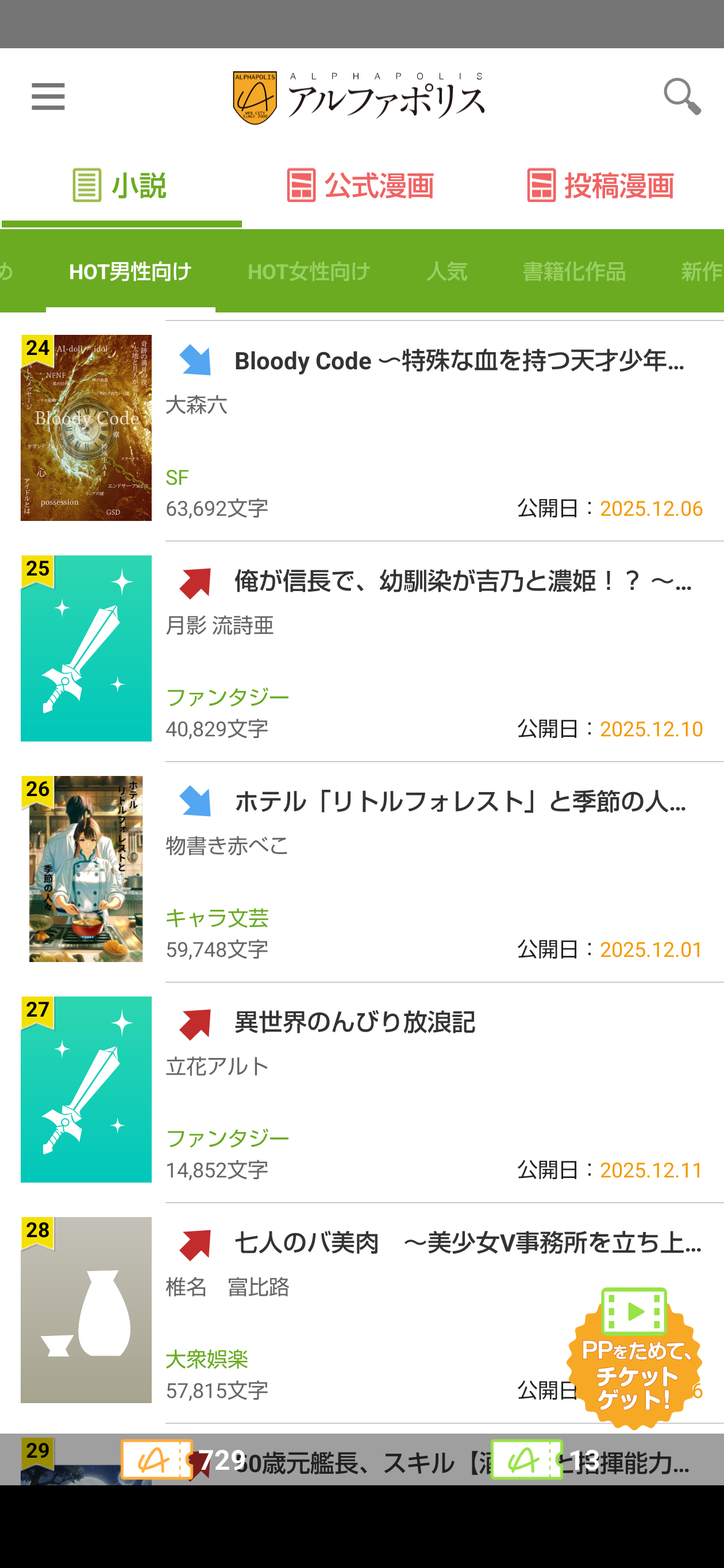
Task: Switch to the 公式漫画 tab
Action: pos(360,186)
